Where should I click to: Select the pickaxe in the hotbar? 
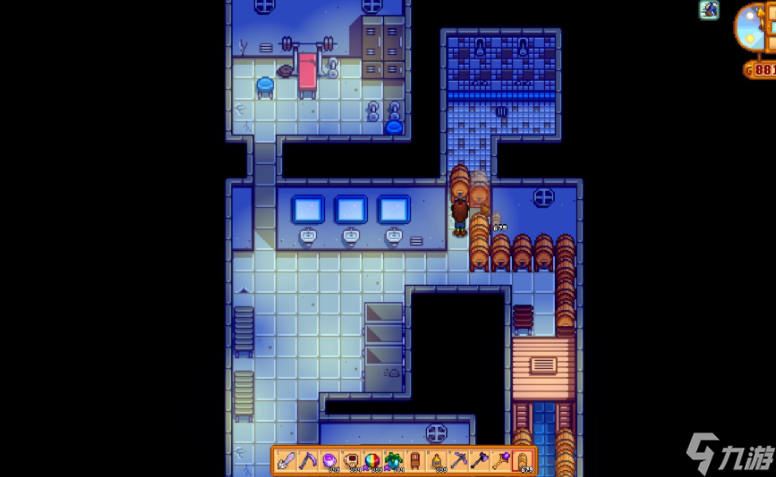click(x=459, y=461)
